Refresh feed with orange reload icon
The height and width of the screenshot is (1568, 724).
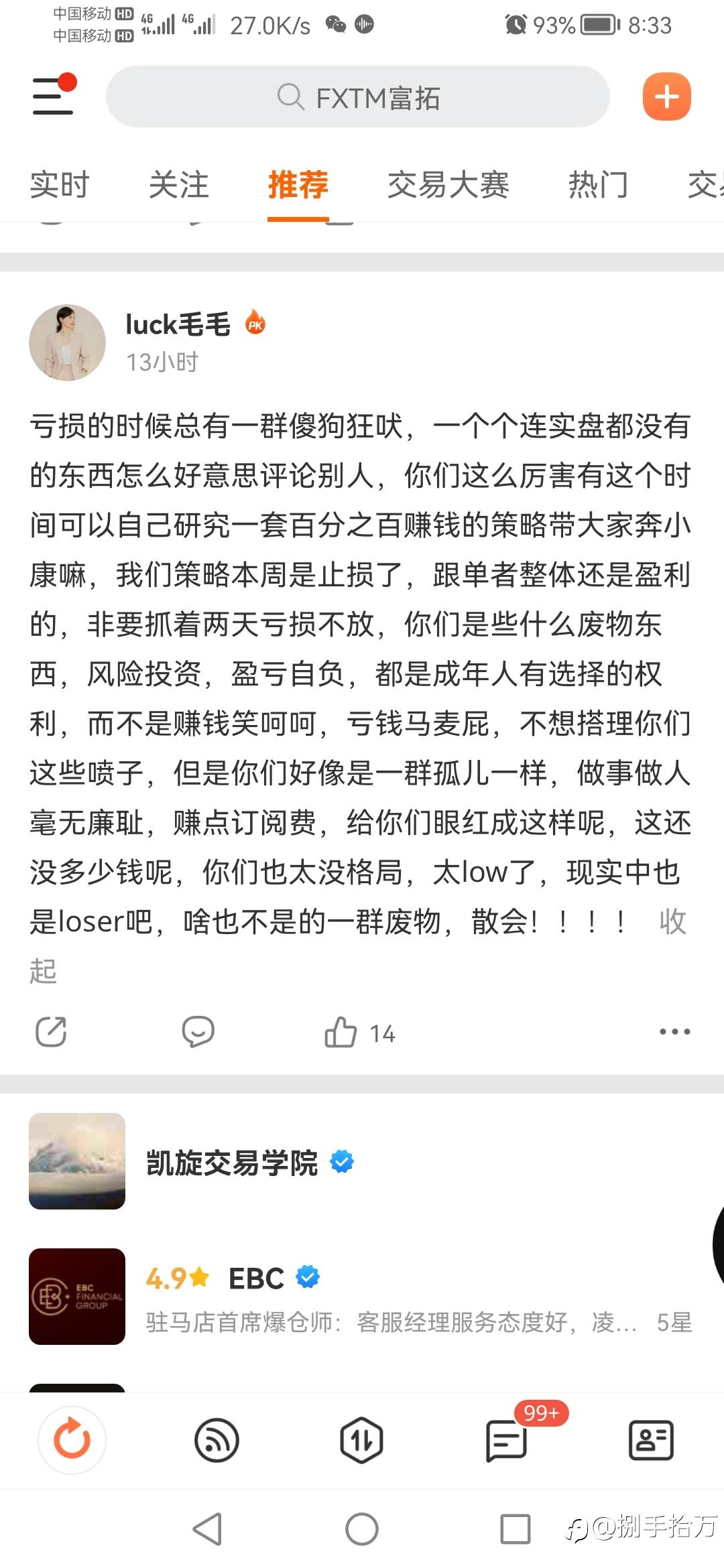(72, 1439)
